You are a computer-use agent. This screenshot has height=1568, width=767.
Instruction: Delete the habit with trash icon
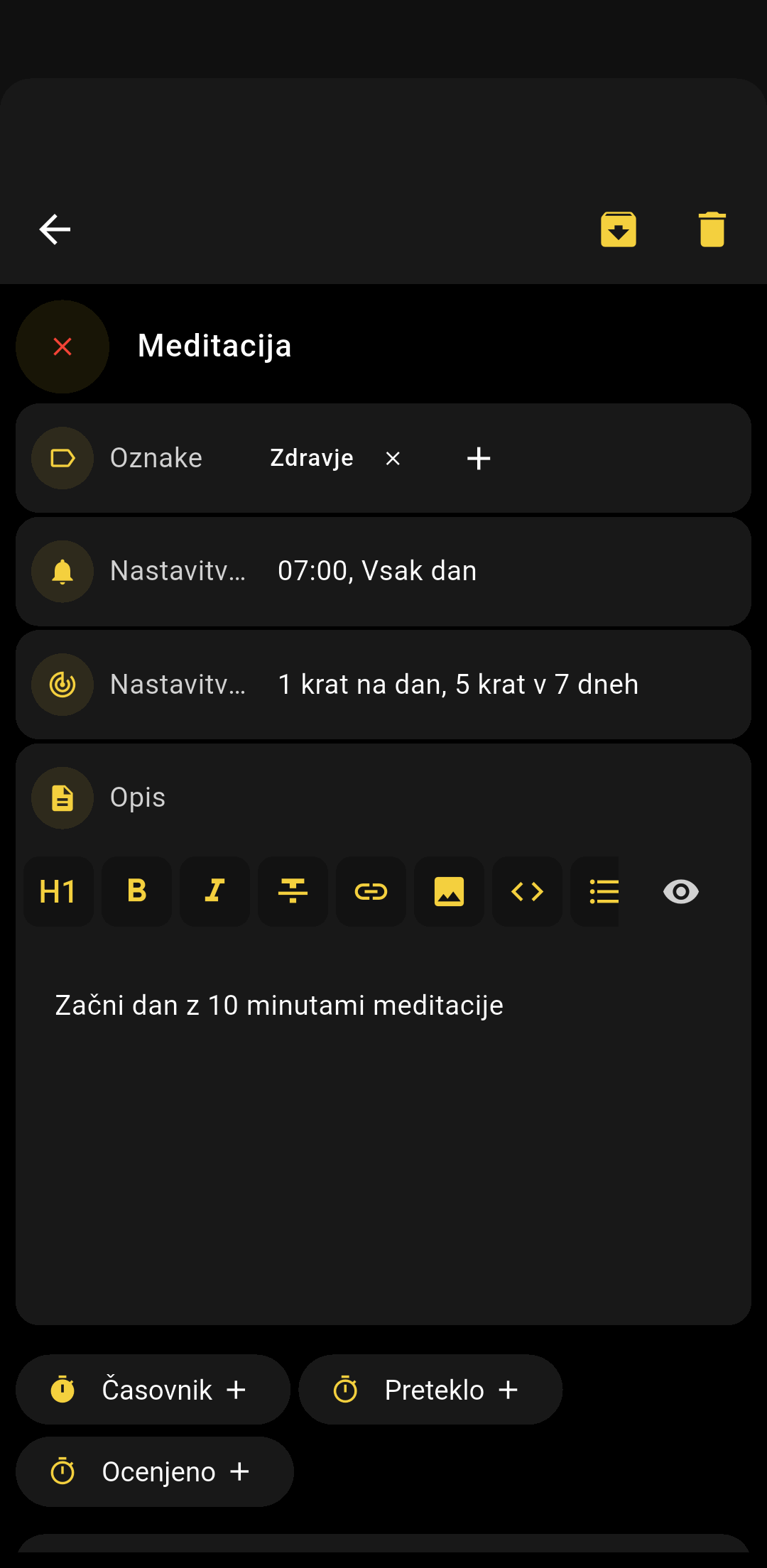[x=712, y=229]
